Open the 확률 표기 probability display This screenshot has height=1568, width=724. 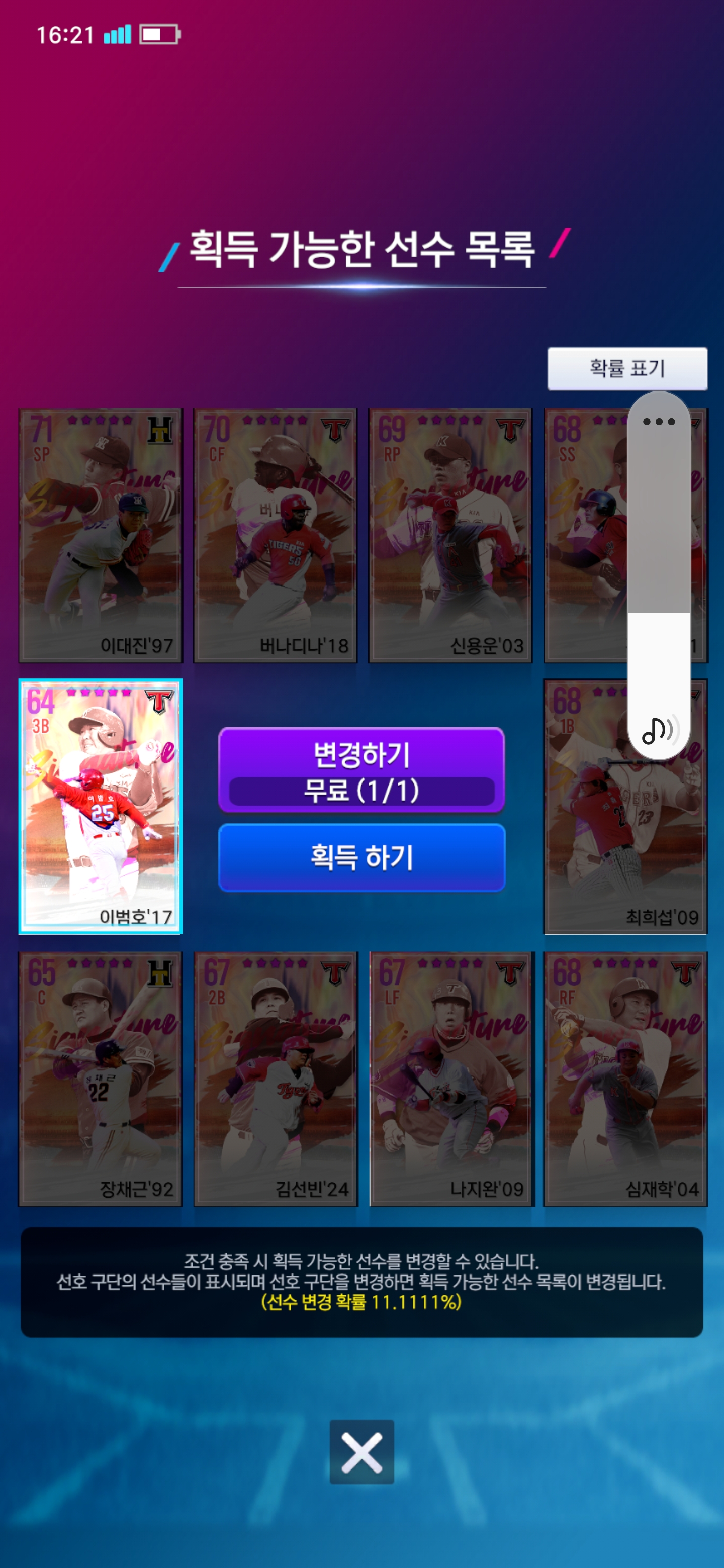pos(627,368)
